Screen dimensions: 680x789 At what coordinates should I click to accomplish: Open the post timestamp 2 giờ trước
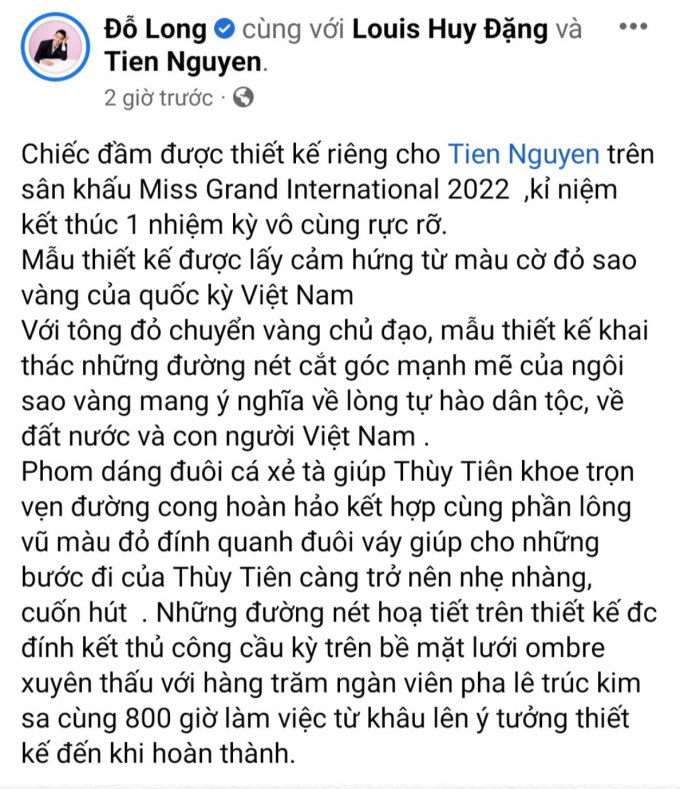(x=159, y=98)
